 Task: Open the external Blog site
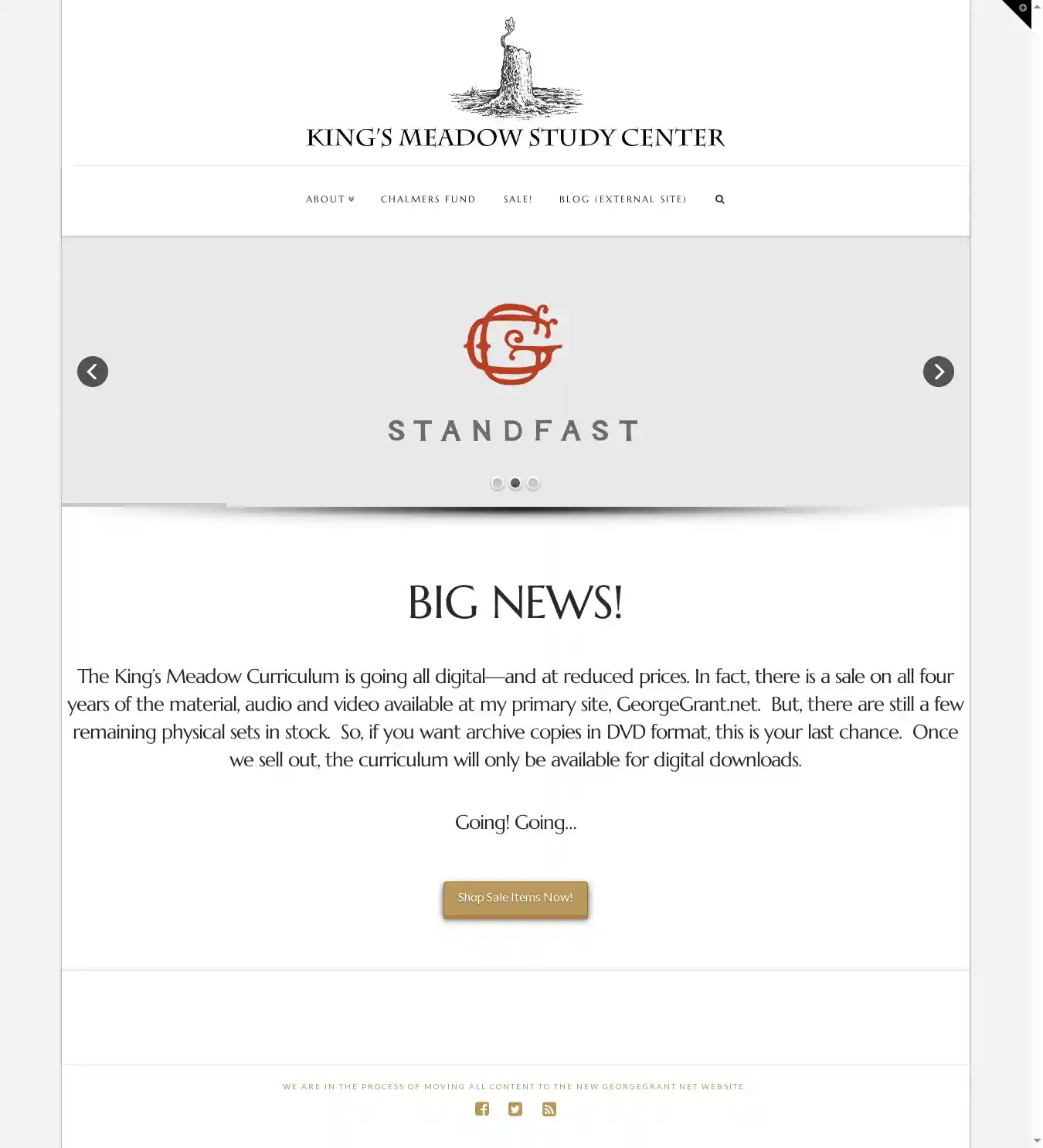point(623,199)
